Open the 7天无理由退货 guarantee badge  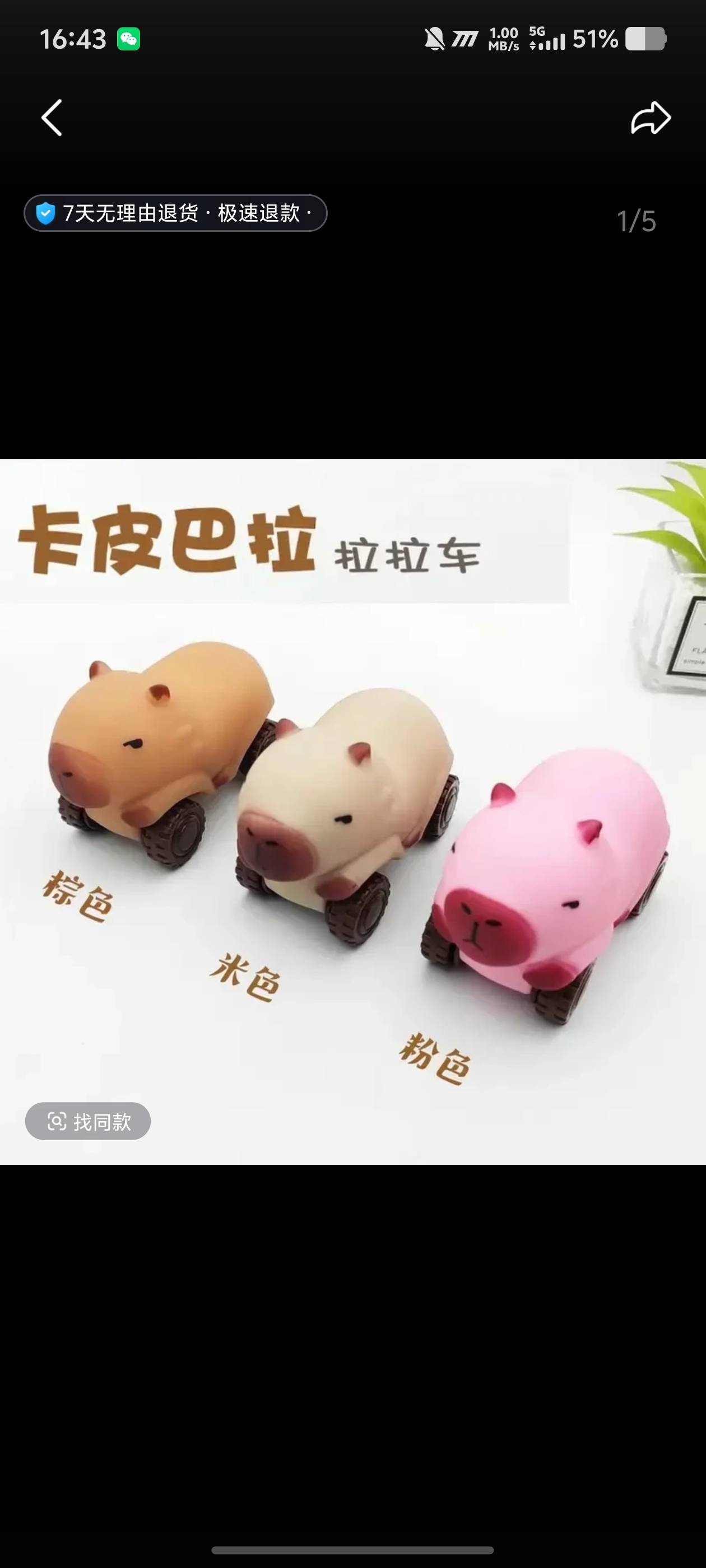pos(175,213)
